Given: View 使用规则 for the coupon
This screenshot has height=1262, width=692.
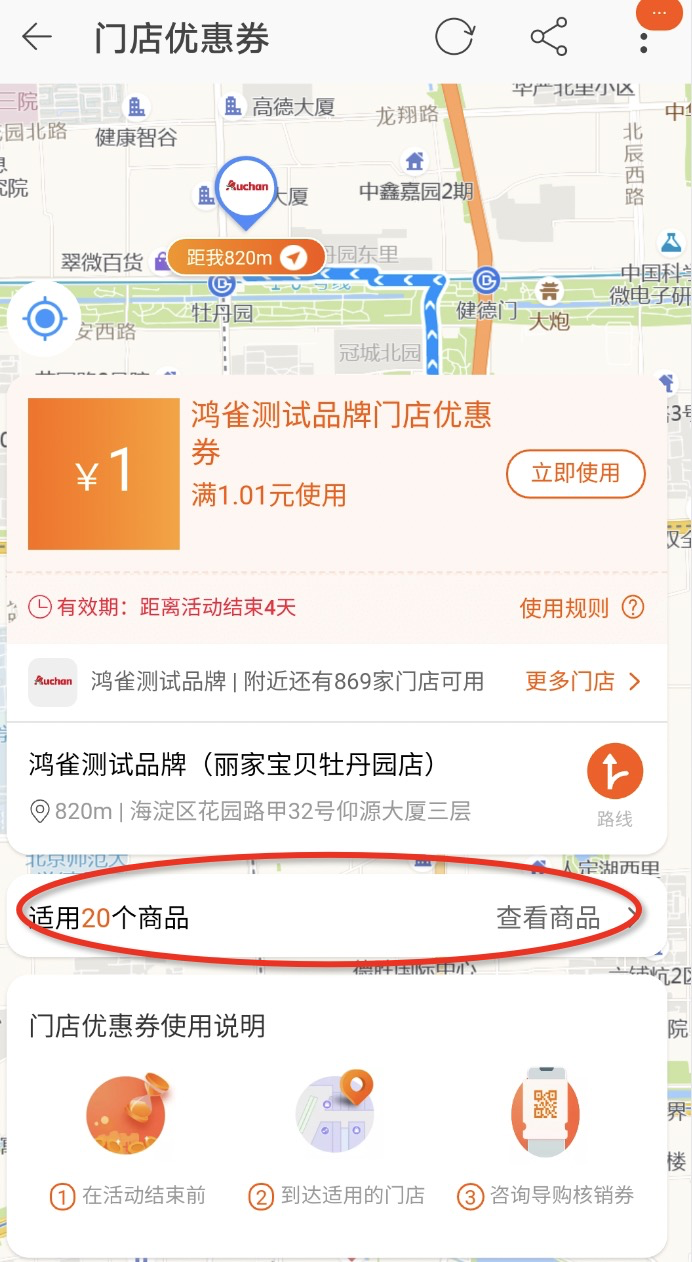Looking at the screenshot, I should pyautogui.click(x=581, y=607).
